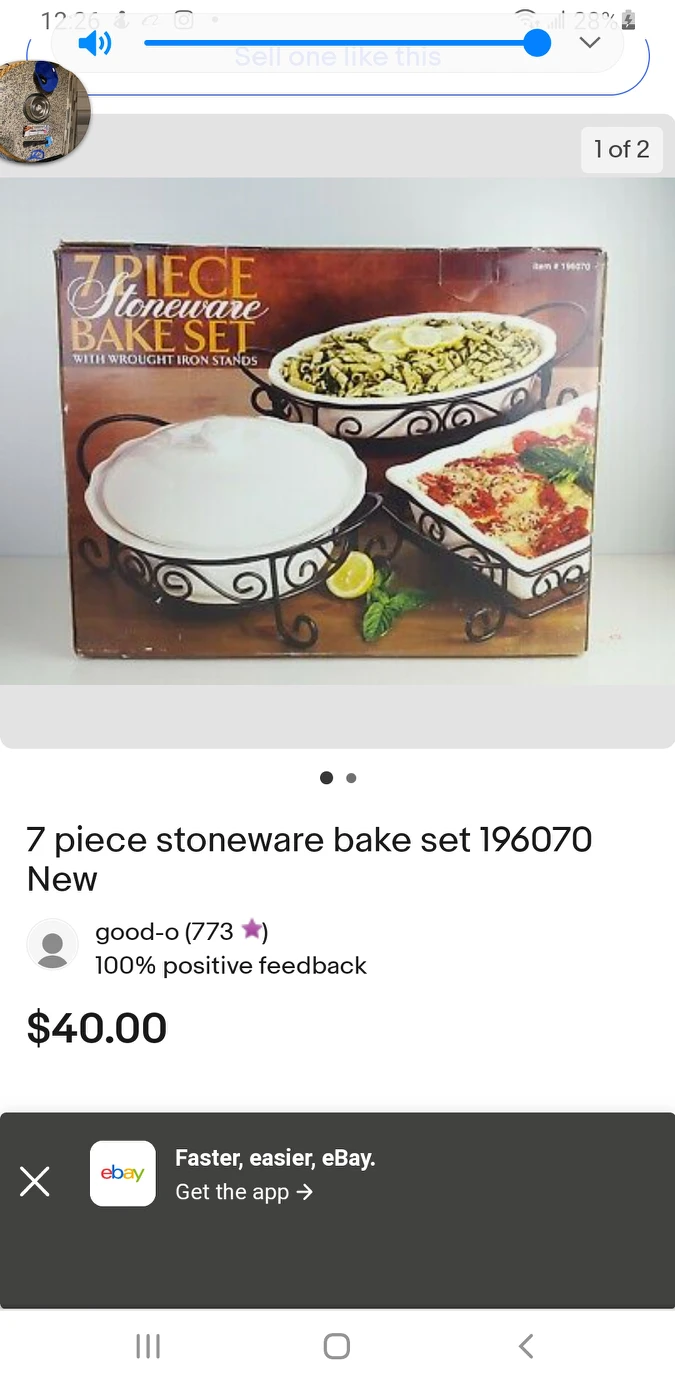Go back with the system back button
675x1388 pixels.
tap(526, 1346)
